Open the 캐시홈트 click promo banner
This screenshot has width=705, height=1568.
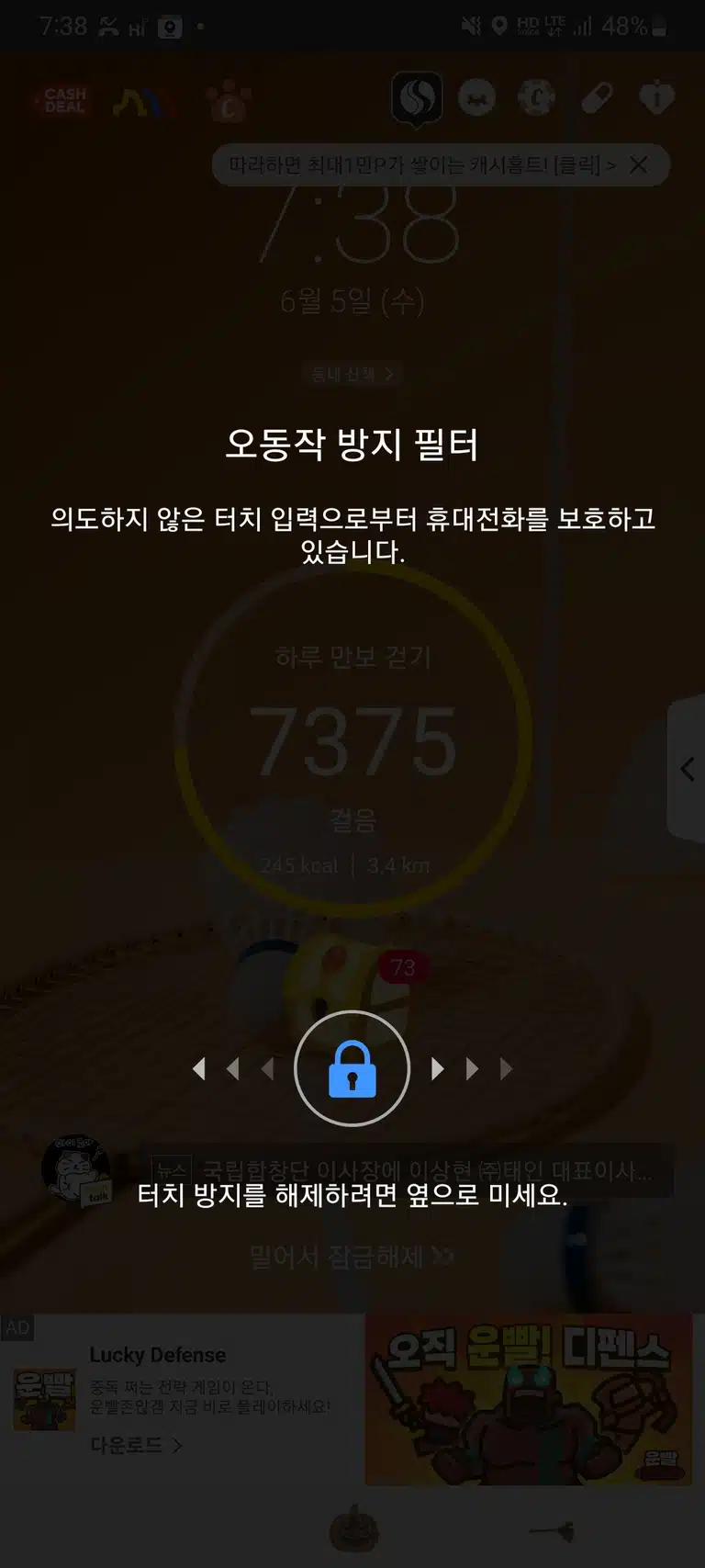[x=422, y=165]
